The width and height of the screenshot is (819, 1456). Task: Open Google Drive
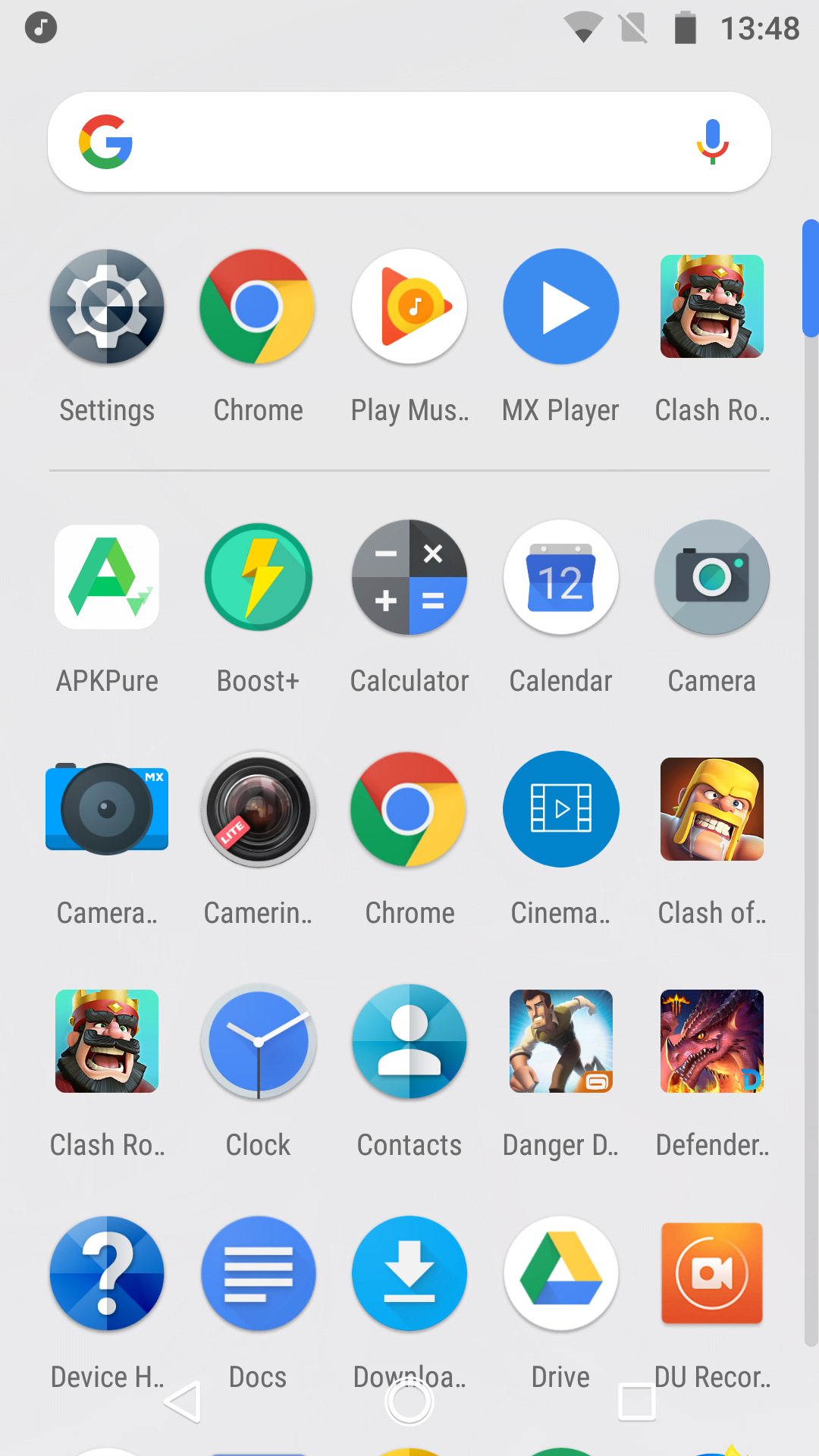[x=561, y=1273]
